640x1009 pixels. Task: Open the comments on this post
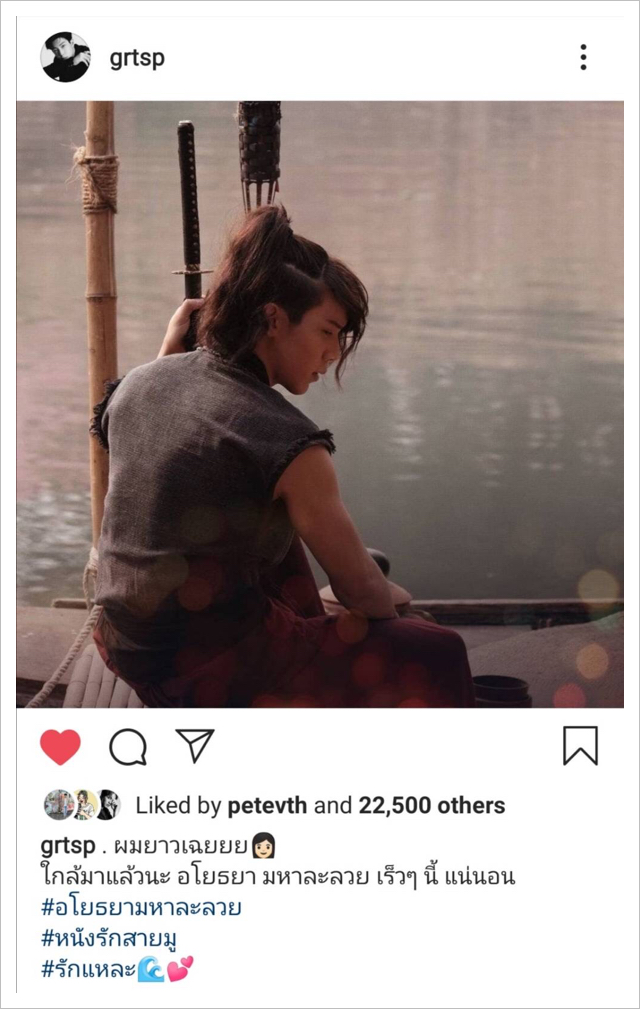128,746
